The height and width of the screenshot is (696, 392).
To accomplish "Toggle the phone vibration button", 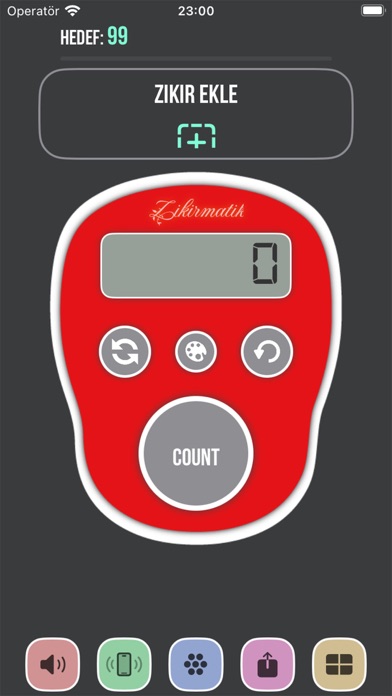I will [x=124, y=664].
